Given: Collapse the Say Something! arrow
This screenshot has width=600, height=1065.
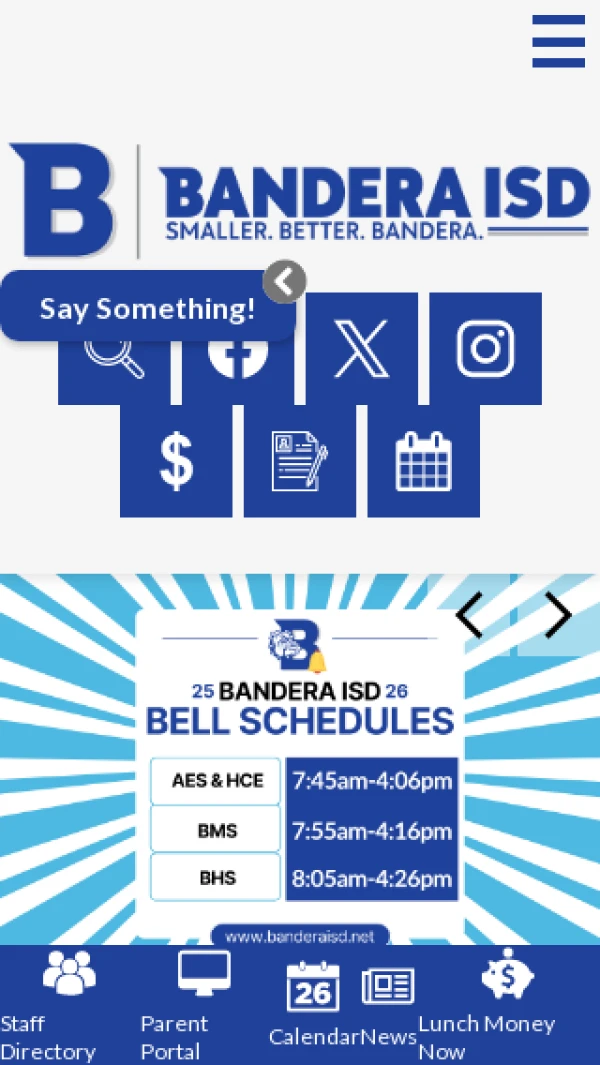Looking at the screenshot, I should [x=285, y=282].
